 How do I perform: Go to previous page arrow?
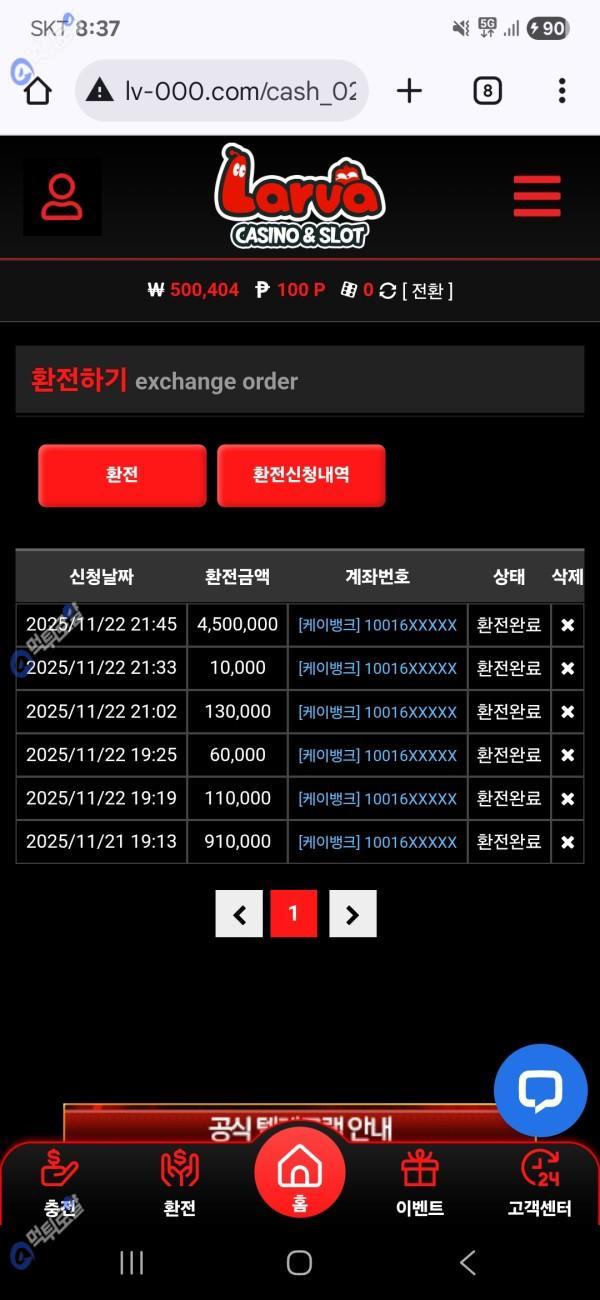click(x=239, y=913)
